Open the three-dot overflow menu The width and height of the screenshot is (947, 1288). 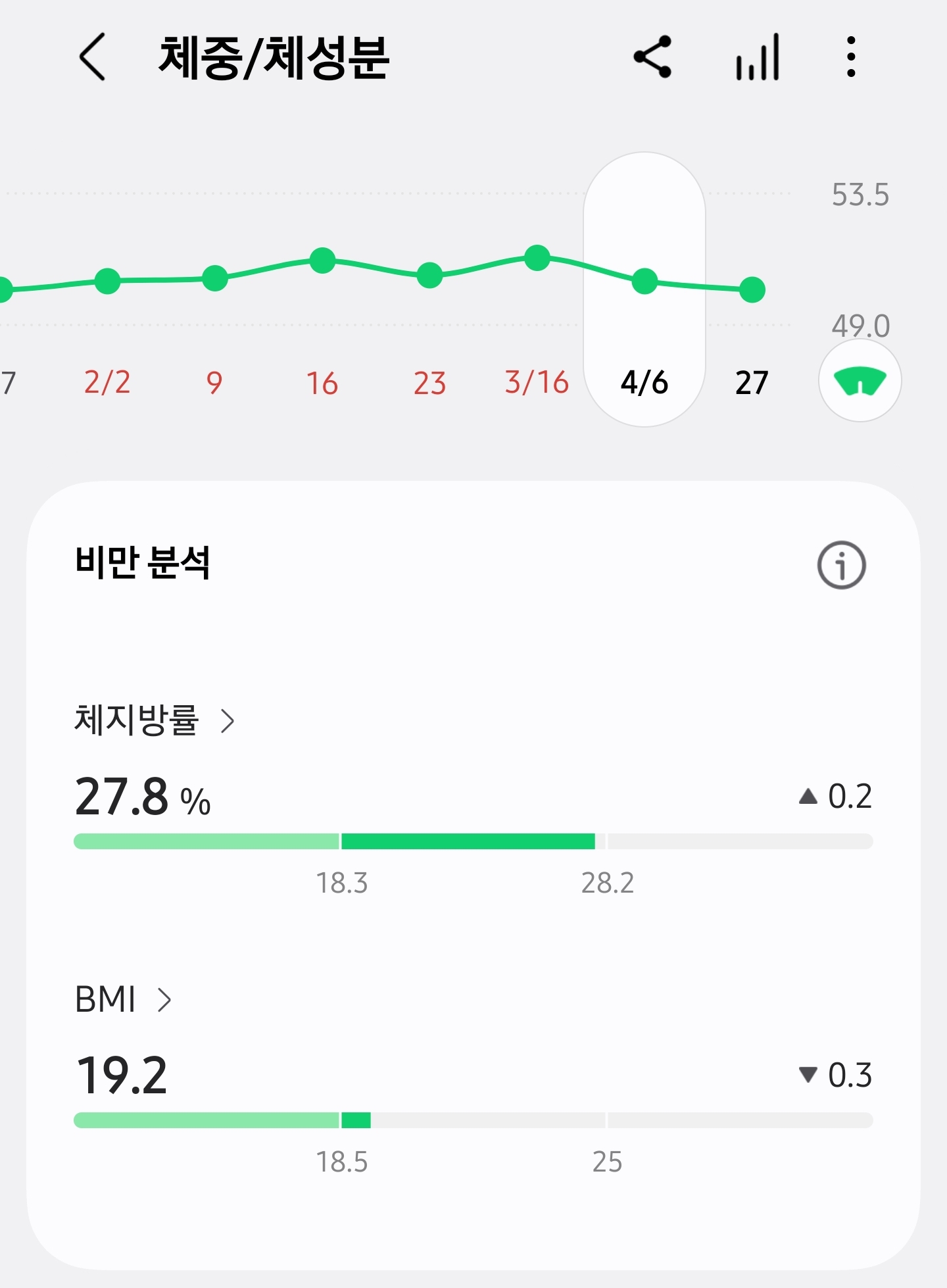[851, 58]
